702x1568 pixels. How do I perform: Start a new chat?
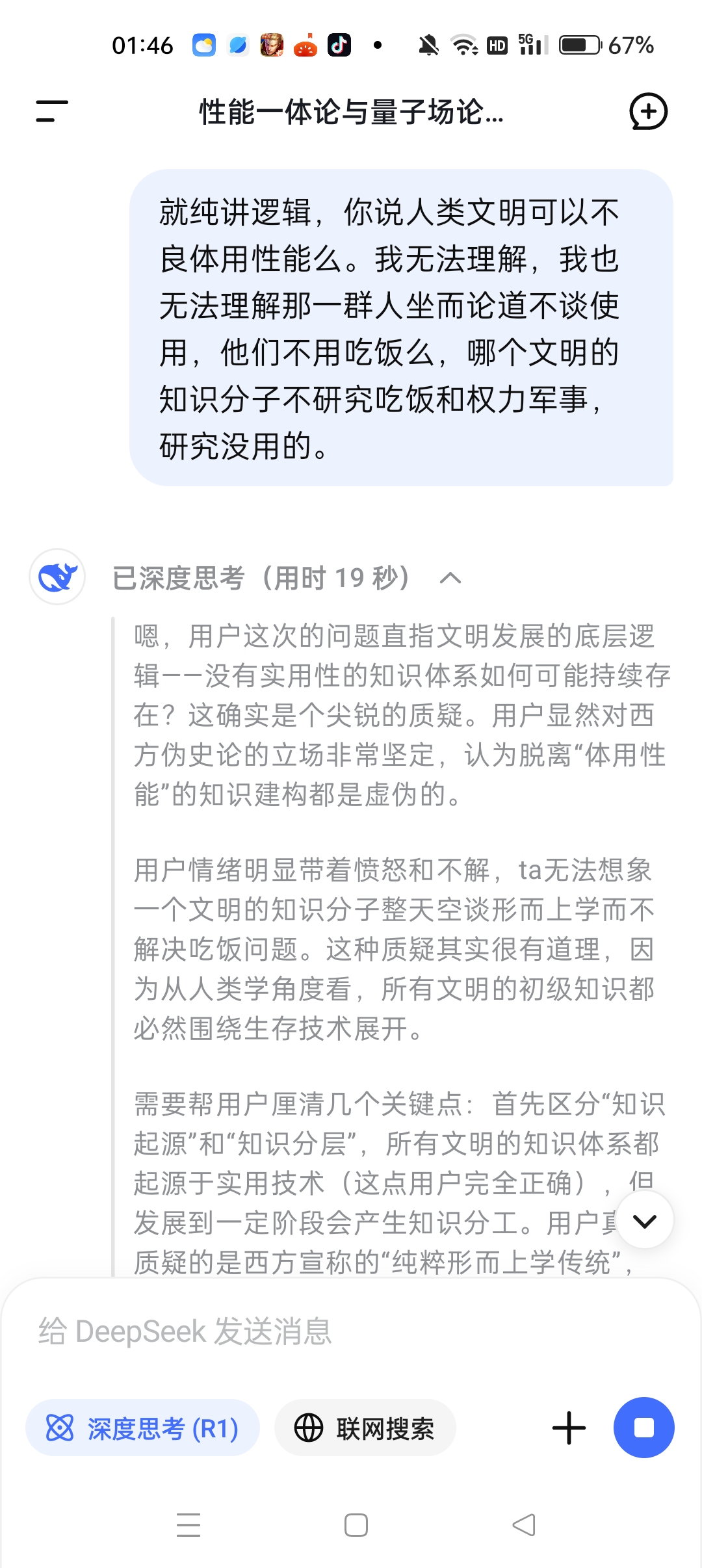coord(648,111)
